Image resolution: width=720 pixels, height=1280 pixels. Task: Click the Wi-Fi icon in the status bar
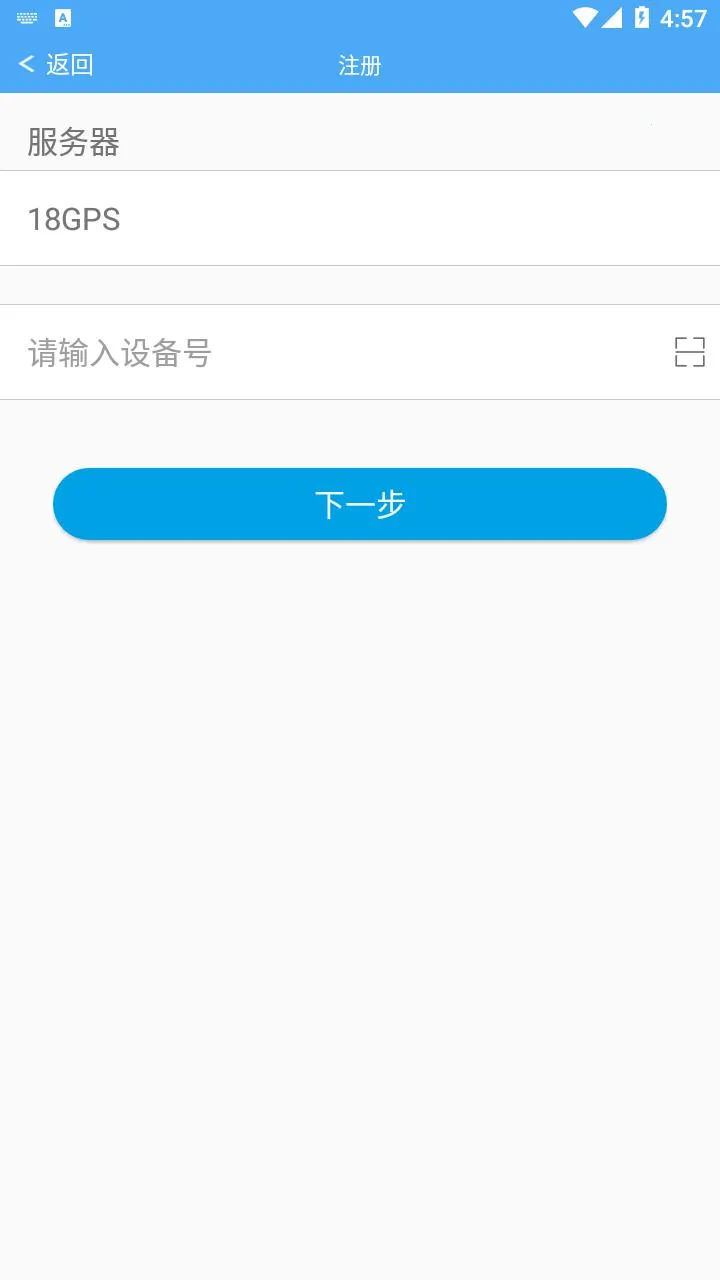tap(584, 17)
